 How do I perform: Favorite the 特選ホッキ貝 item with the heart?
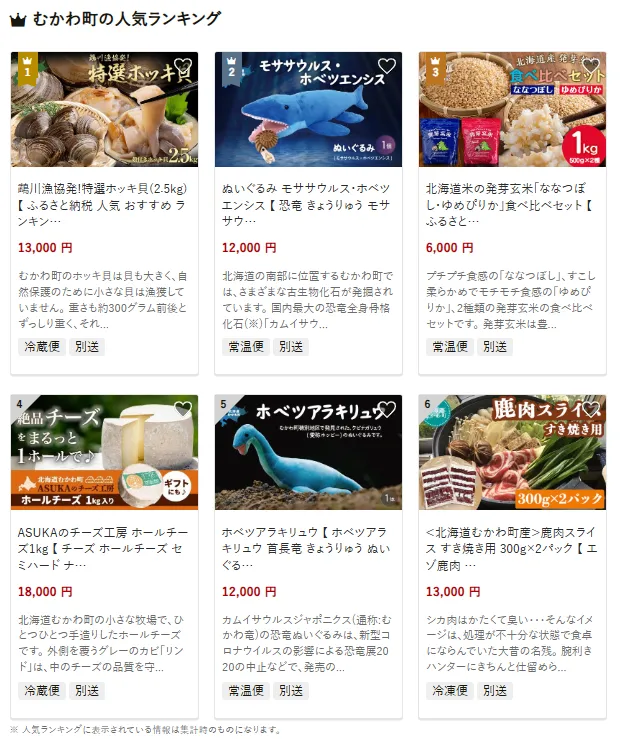click(182, 69)
